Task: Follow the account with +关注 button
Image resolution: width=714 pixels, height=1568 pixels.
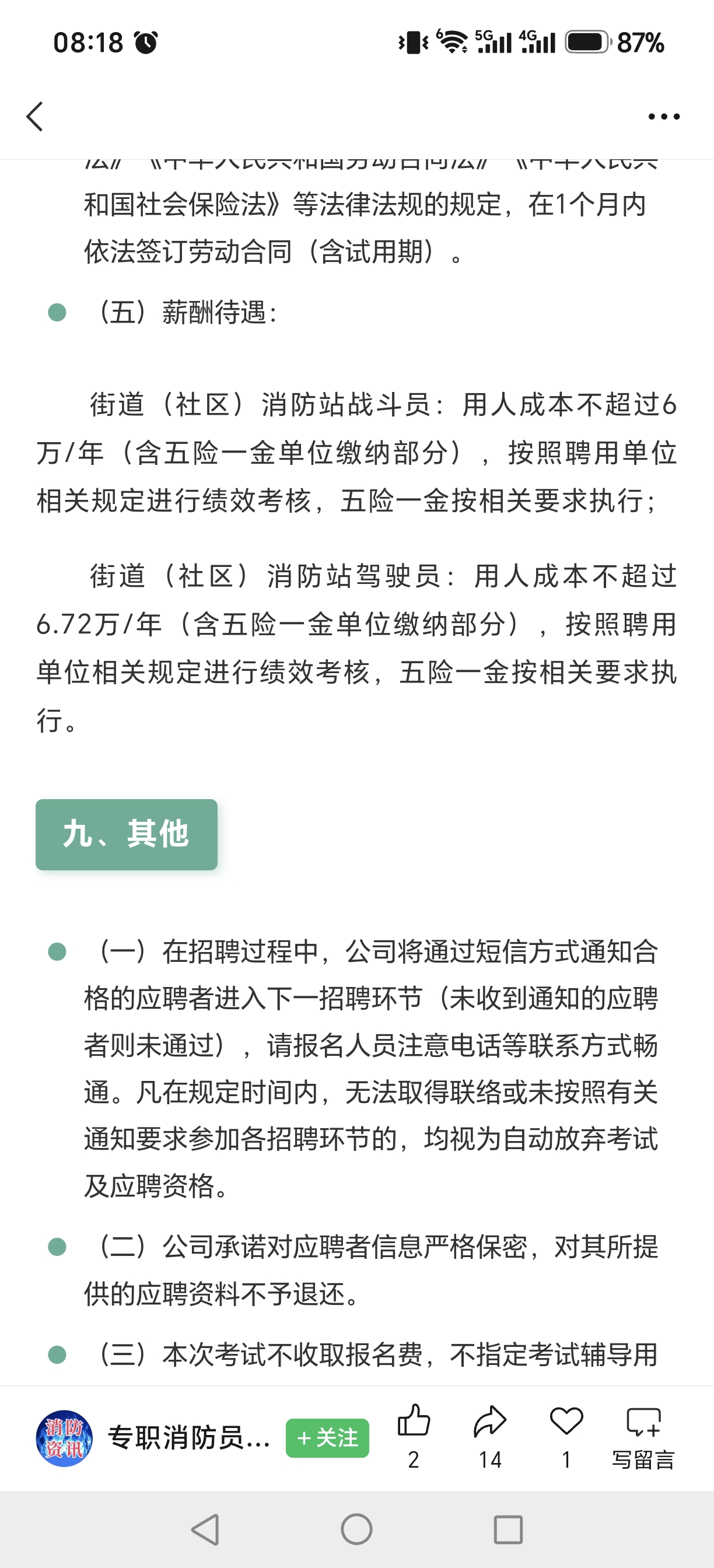Action: pyautogui.click(x=327, y=1438)
